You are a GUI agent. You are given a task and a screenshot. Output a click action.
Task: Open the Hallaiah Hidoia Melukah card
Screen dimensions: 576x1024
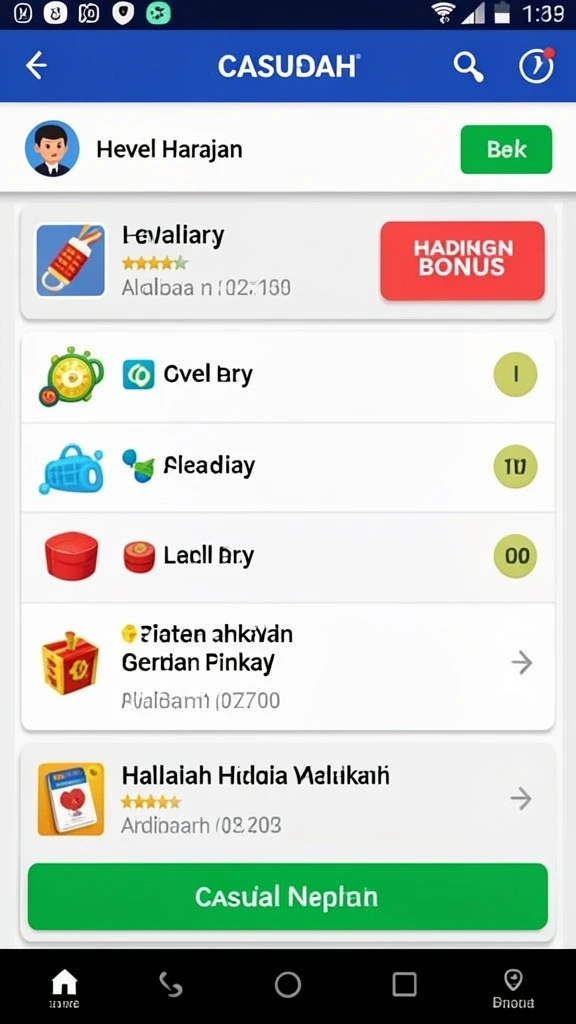(x=288, y=799)
